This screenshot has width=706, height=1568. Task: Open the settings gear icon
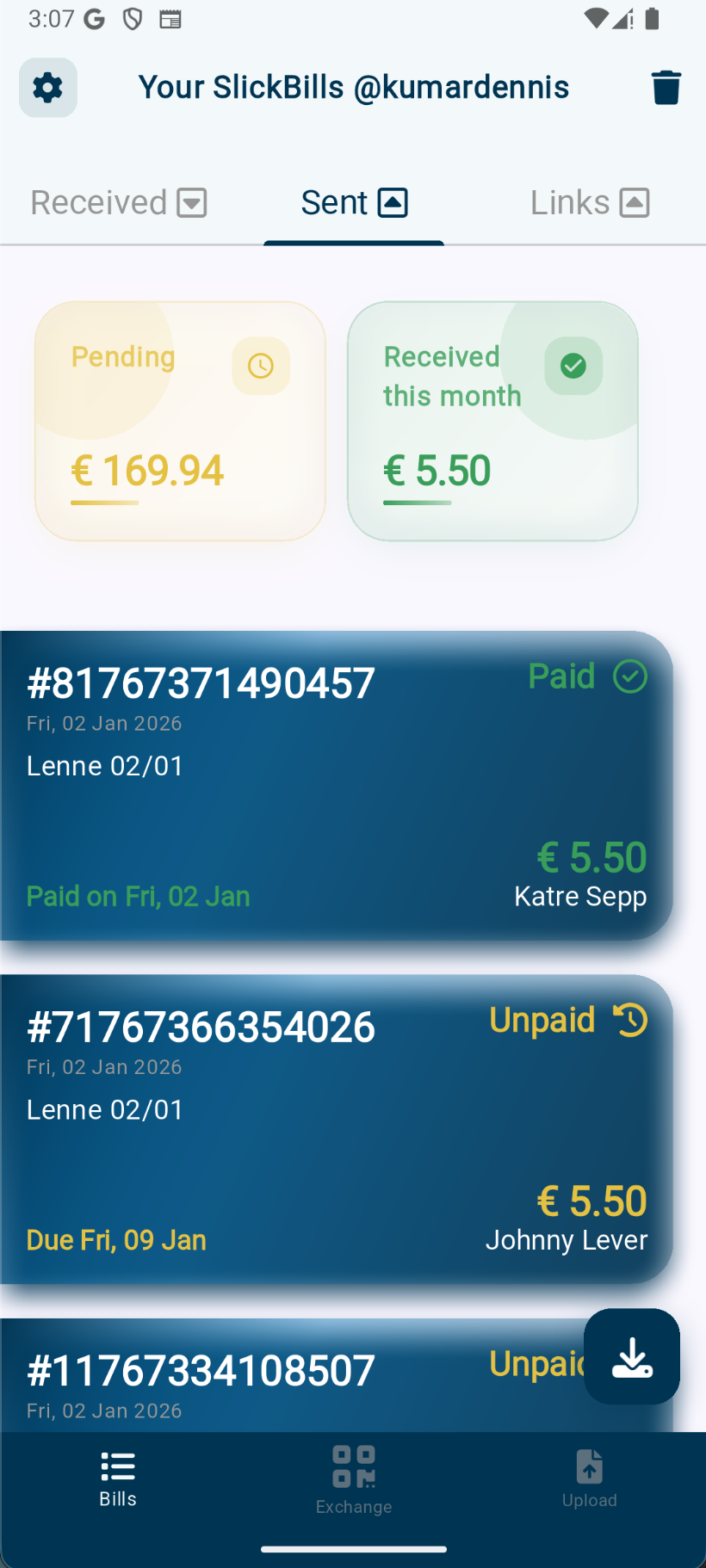point(47,87)
